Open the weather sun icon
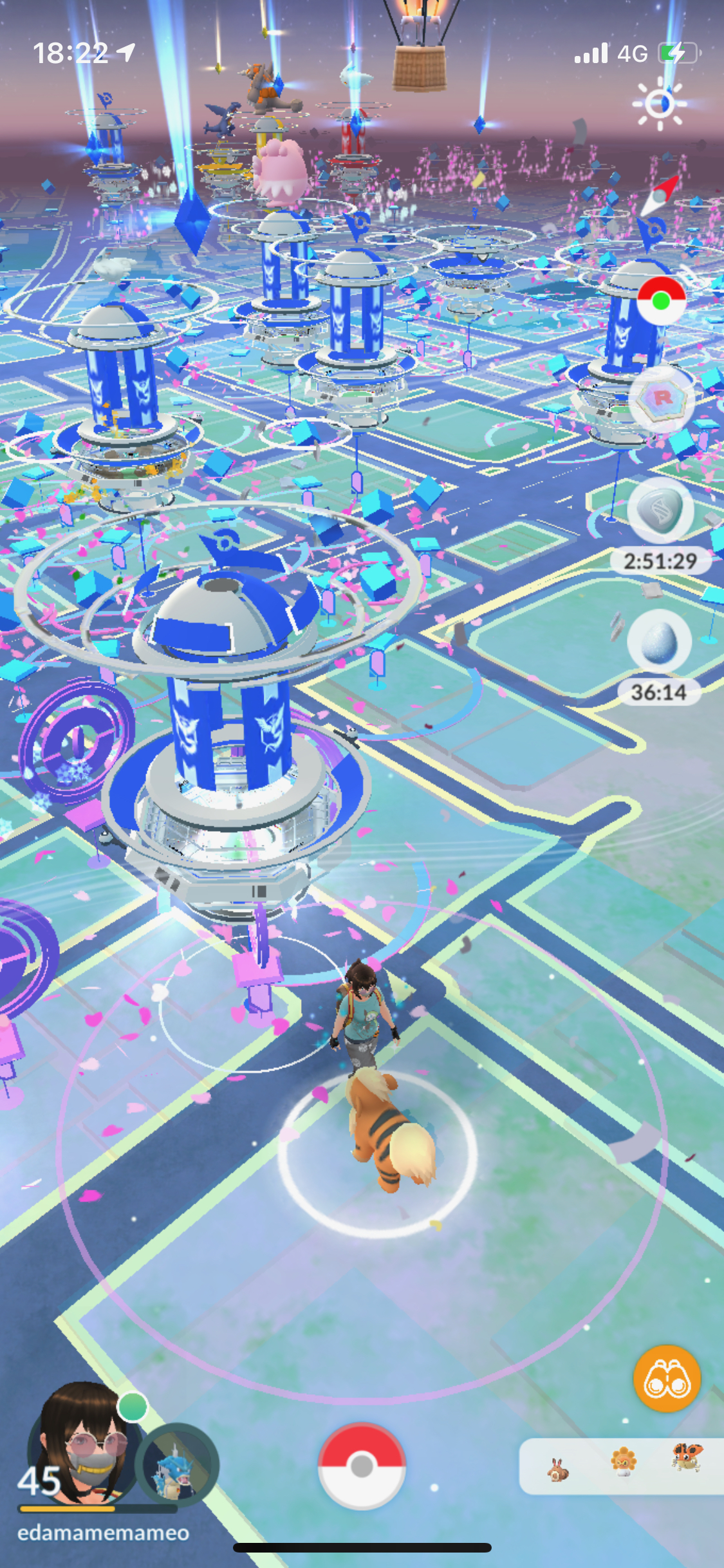724x1568 pixels. coord(660,103)
